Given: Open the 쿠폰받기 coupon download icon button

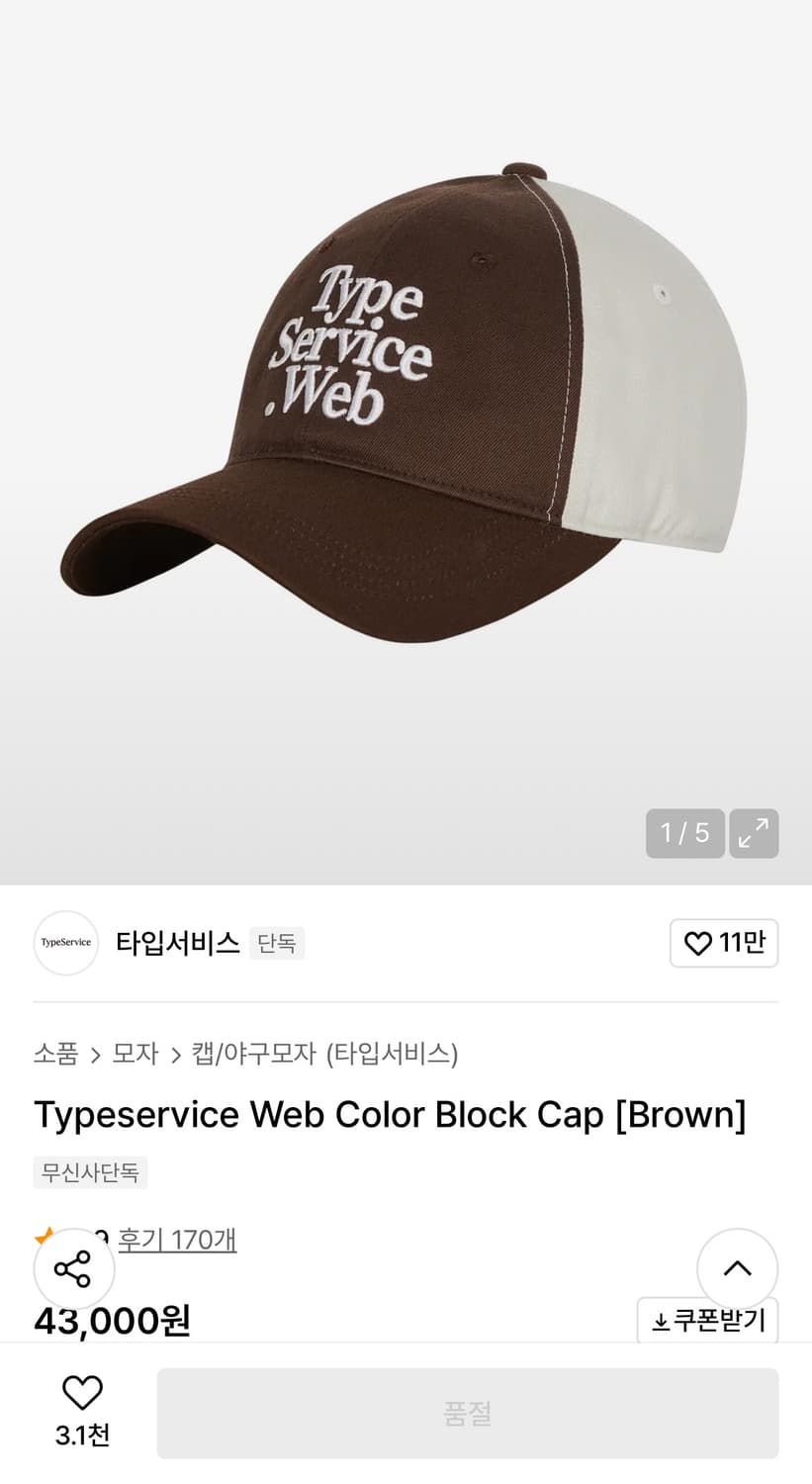Looking at the screenshot, I should (x=707, y=1320).
